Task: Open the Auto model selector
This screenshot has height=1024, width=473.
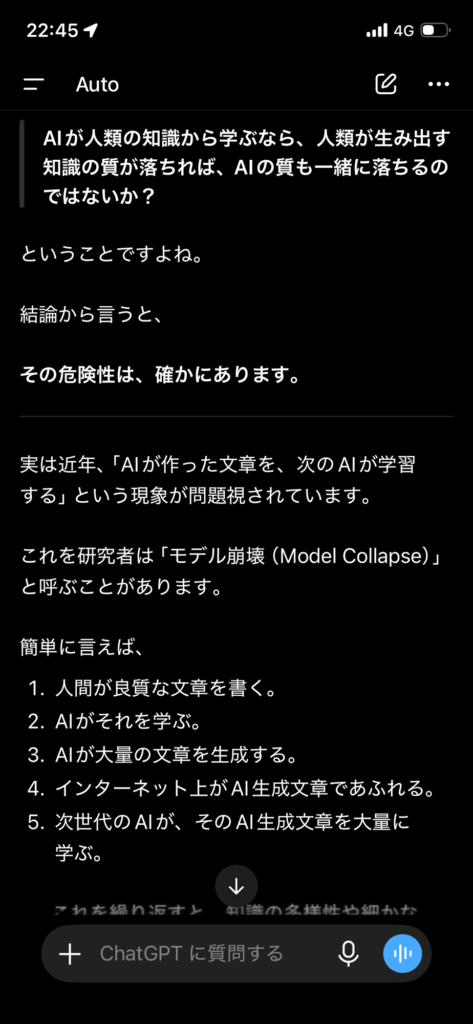Action: pos(97,84)
